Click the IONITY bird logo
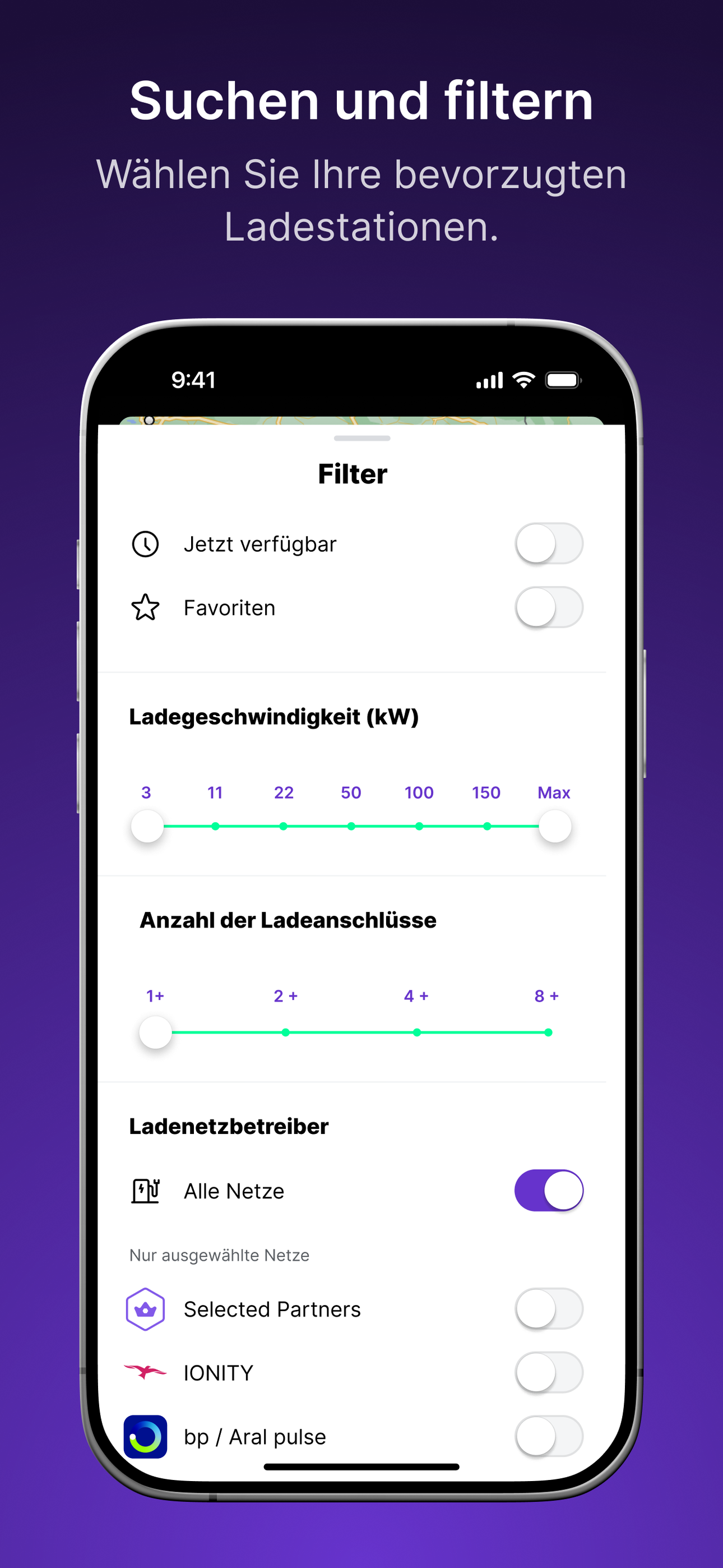 [146, 1373]
